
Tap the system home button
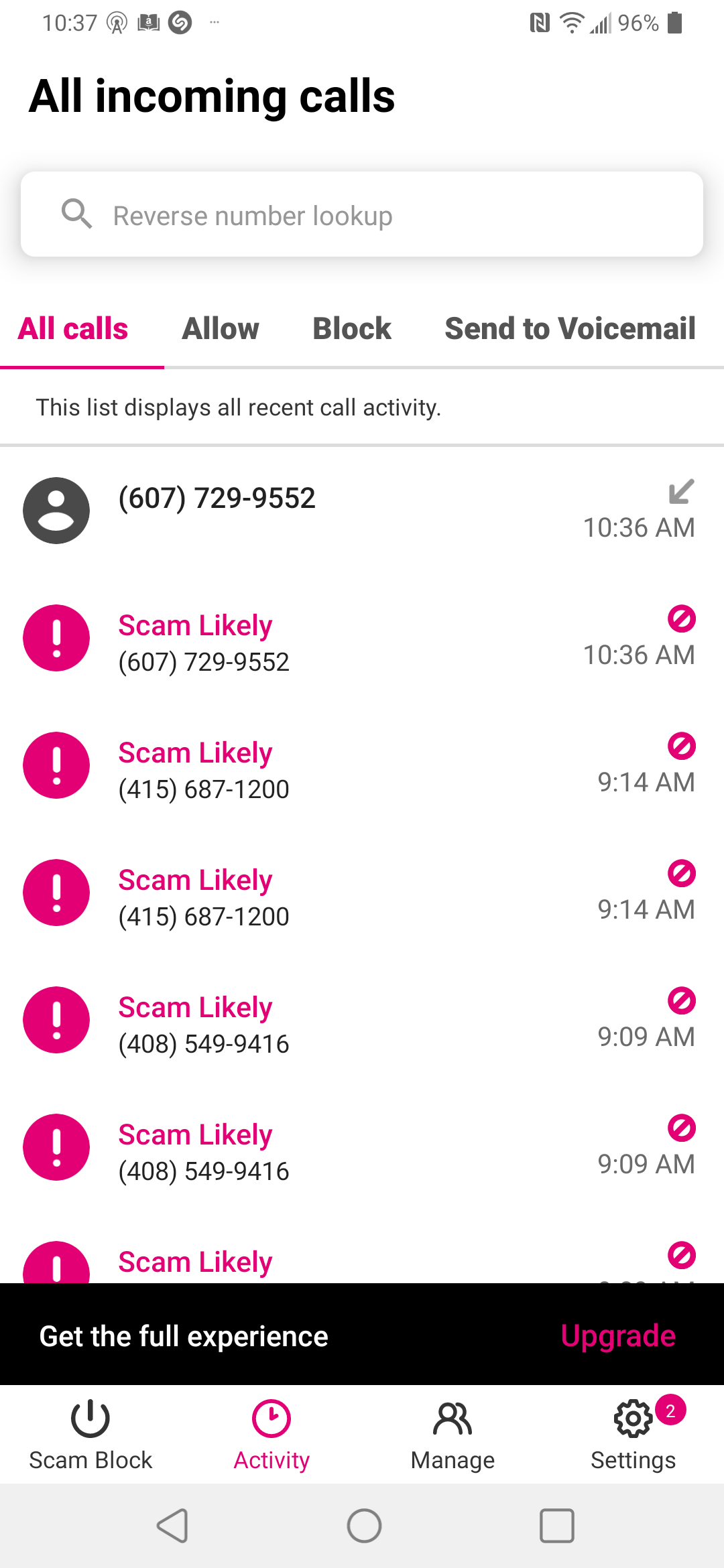(x=364, y=1526)
